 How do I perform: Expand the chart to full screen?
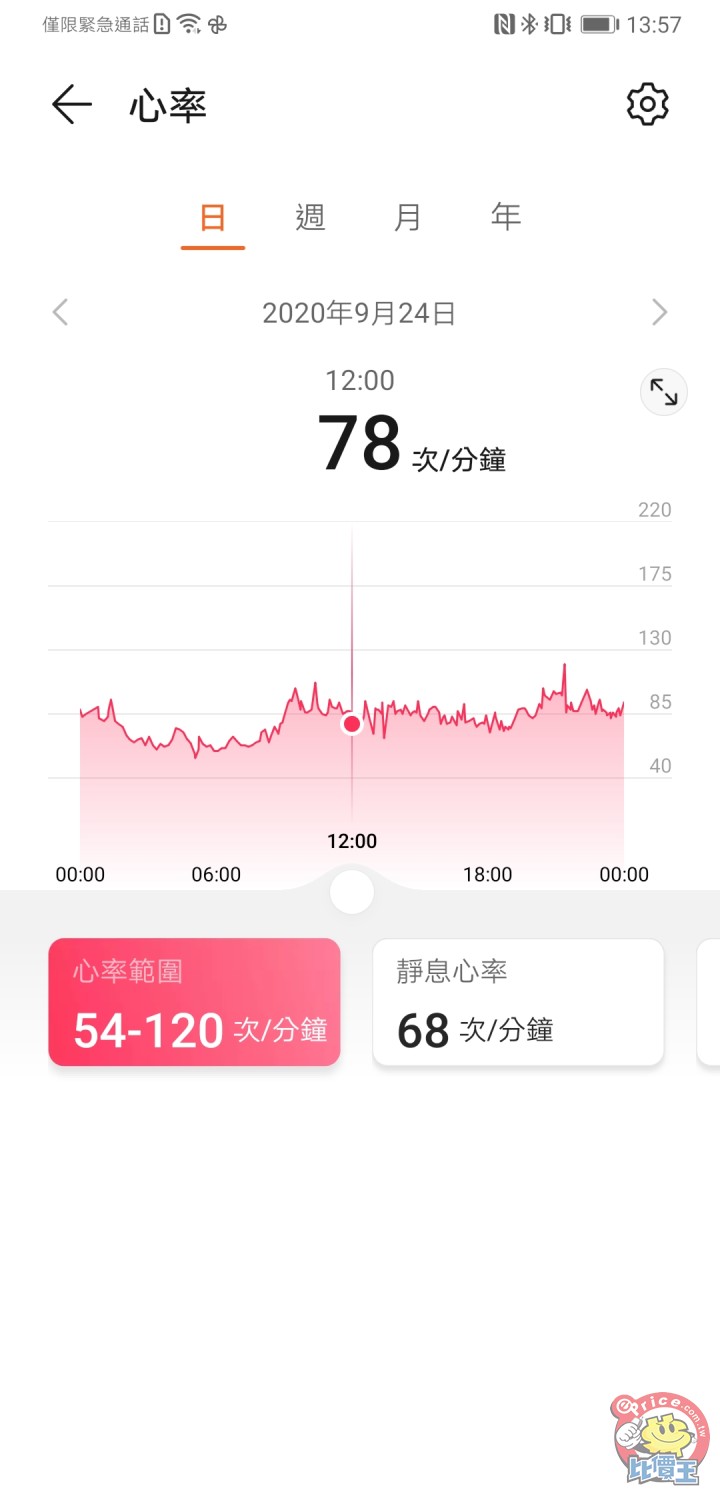click(664, 393)
